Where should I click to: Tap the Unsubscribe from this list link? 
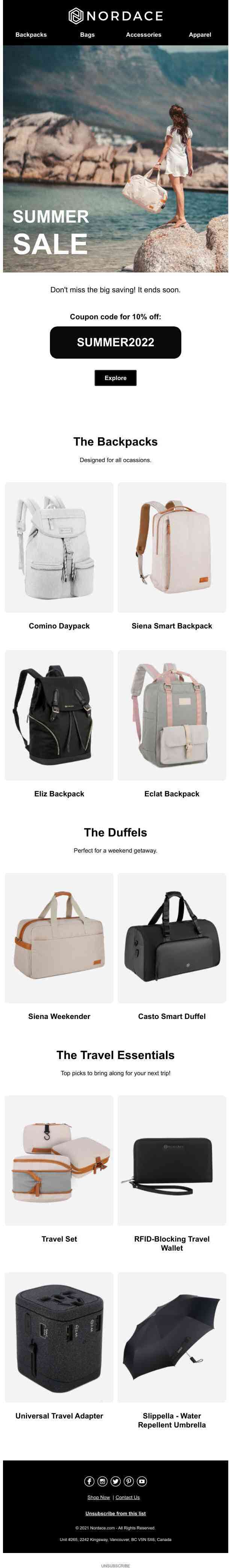pyautogui.click(x=115, y=1513)
